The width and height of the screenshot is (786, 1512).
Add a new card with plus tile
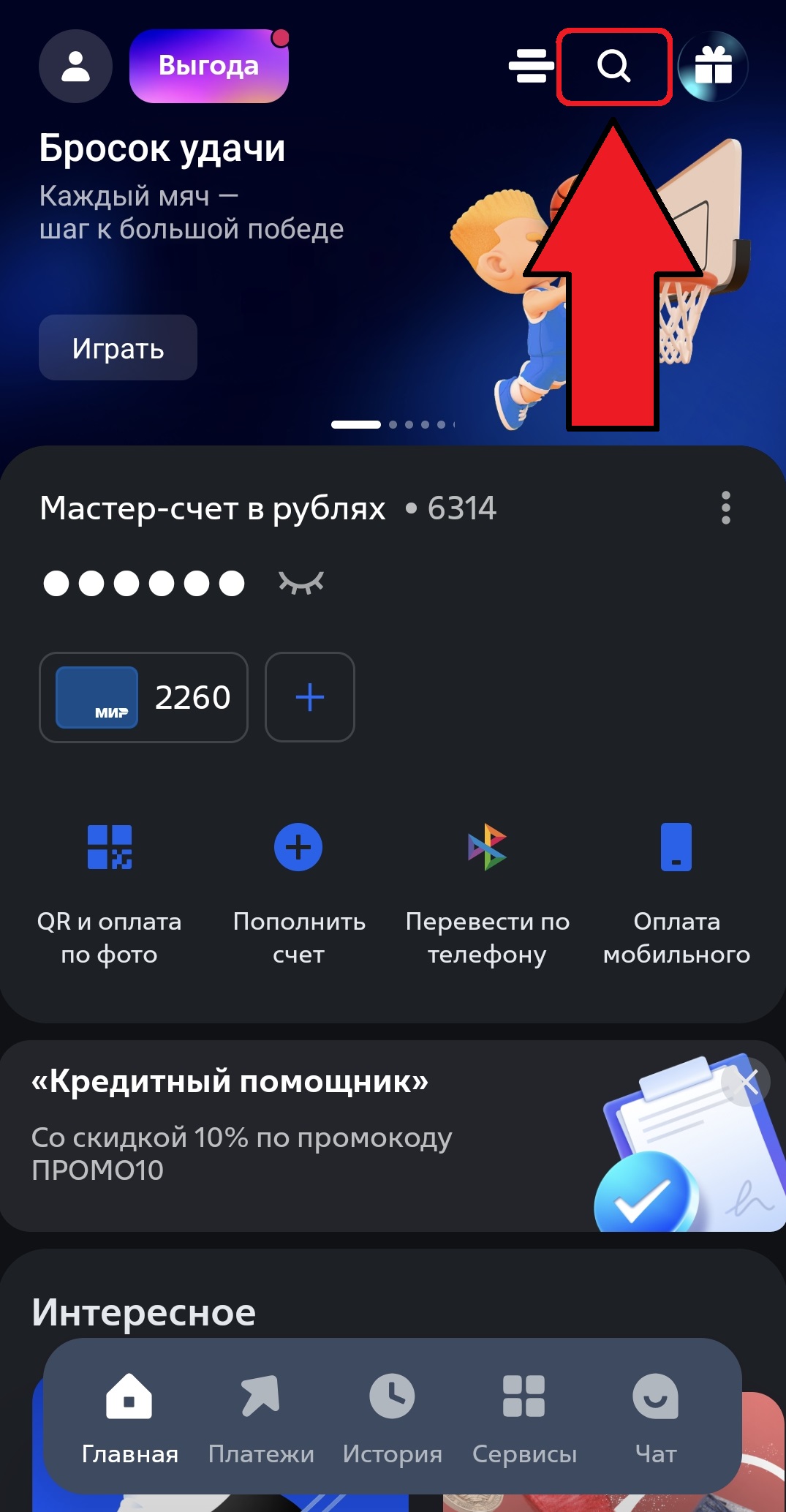(310, 697)
